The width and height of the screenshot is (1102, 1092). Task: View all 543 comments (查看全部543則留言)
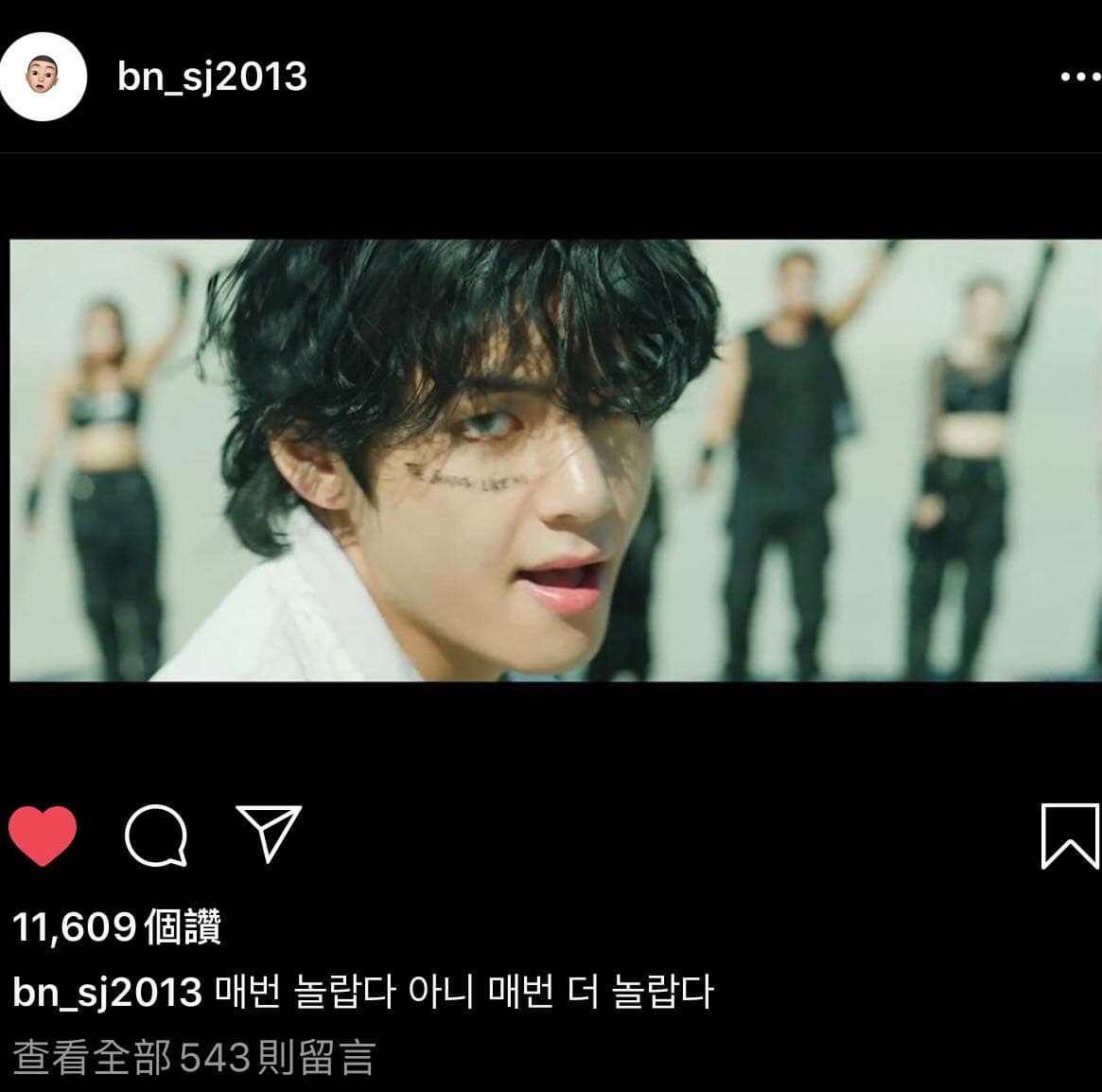[x=194, y=1057]
